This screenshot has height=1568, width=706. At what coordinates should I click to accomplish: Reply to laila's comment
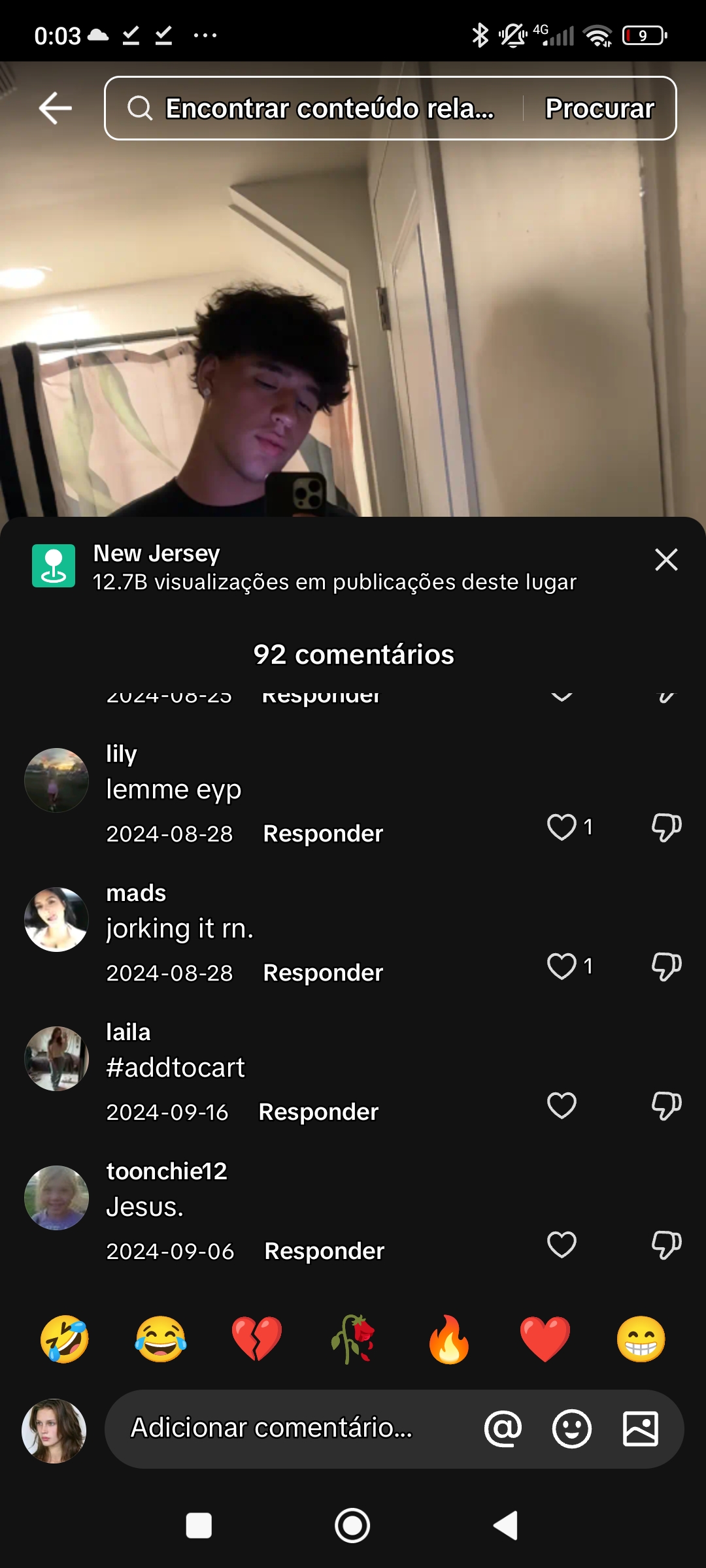pos(318,1111)
